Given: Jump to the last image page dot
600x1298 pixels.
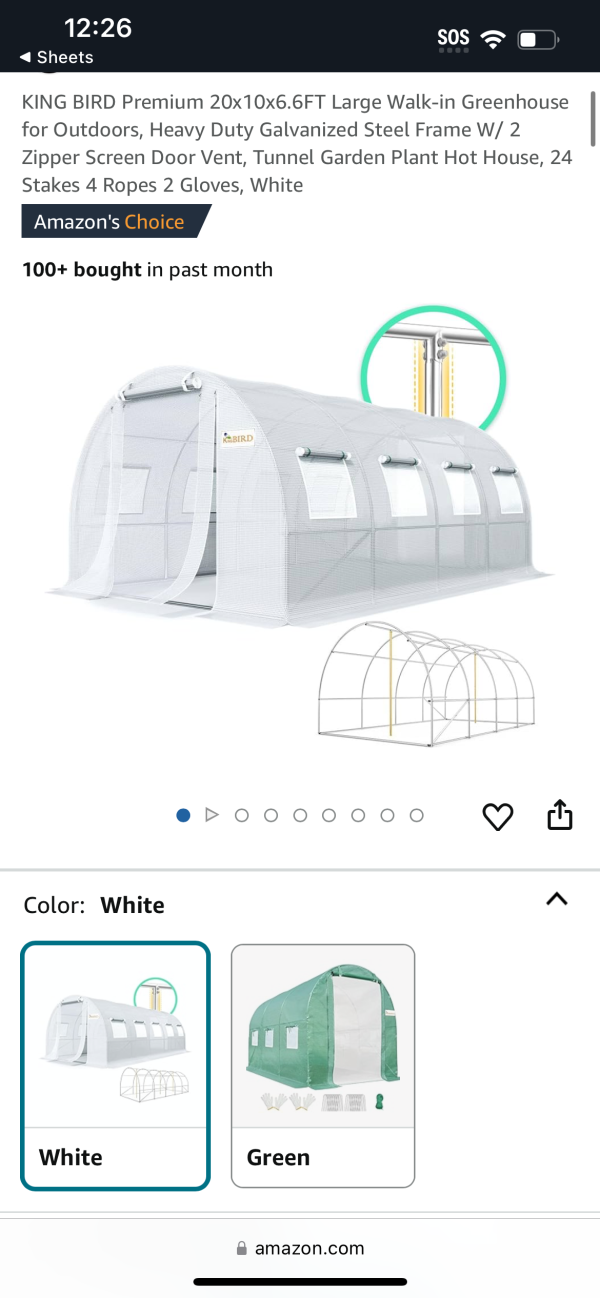Looking at the screenshot, I should click(x=417, y=815).
